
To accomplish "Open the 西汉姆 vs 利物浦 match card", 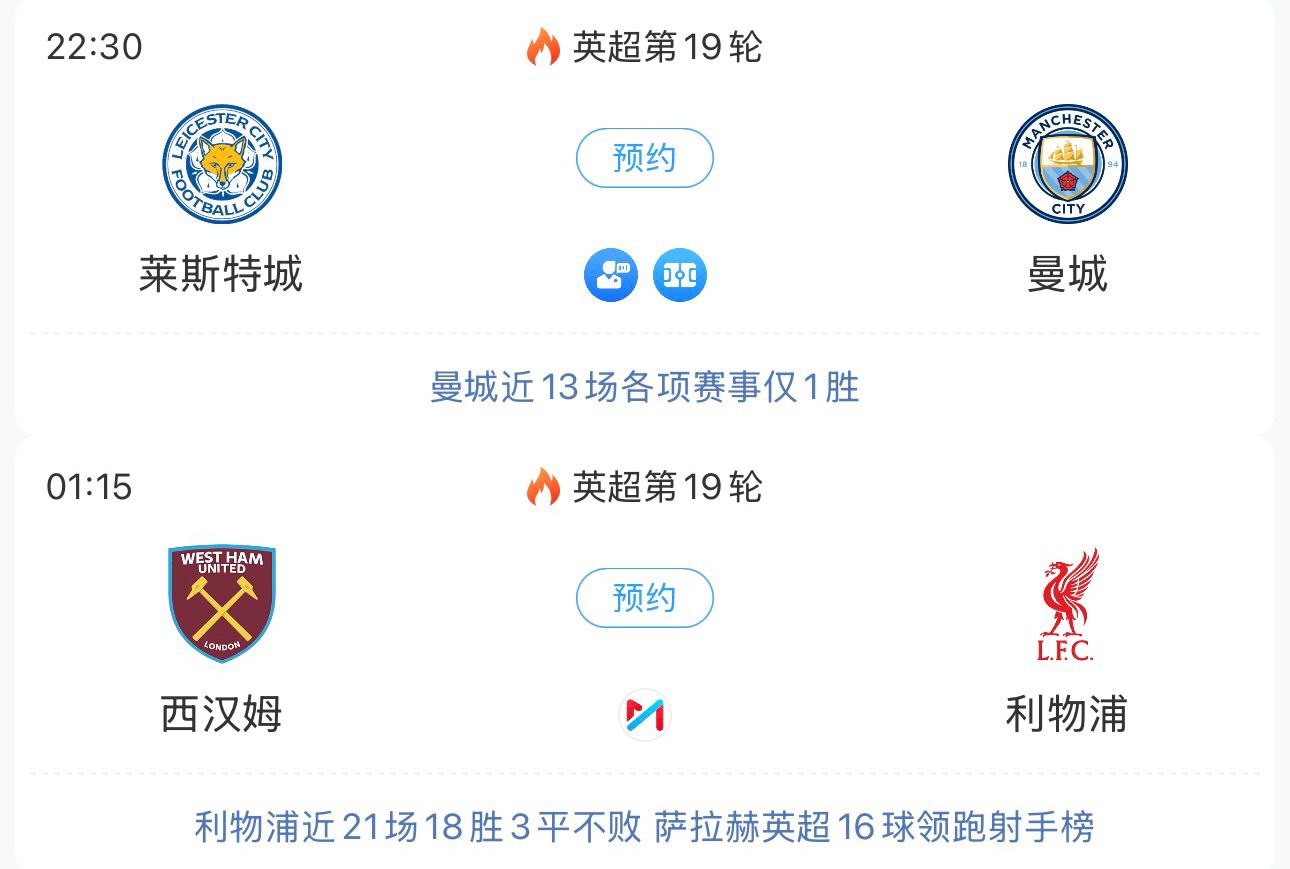I will 400,640.
